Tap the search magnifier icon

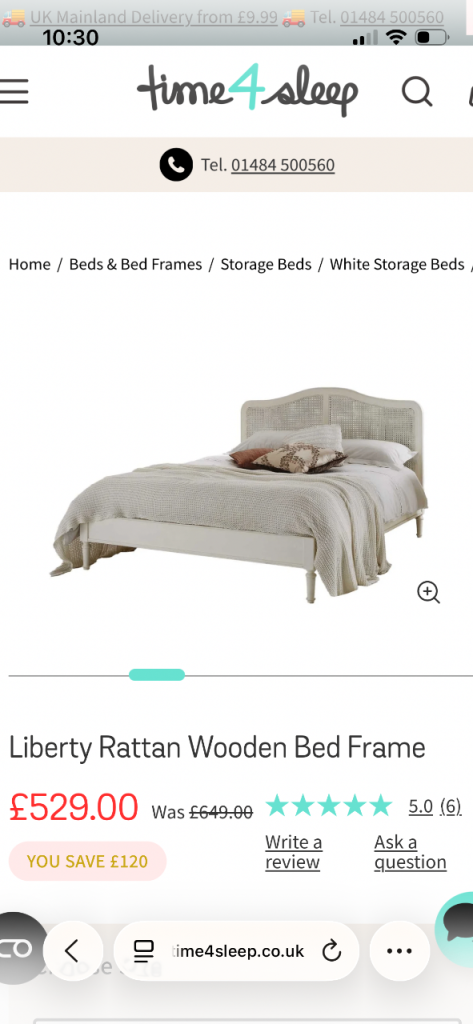click(x=416, y=91)
